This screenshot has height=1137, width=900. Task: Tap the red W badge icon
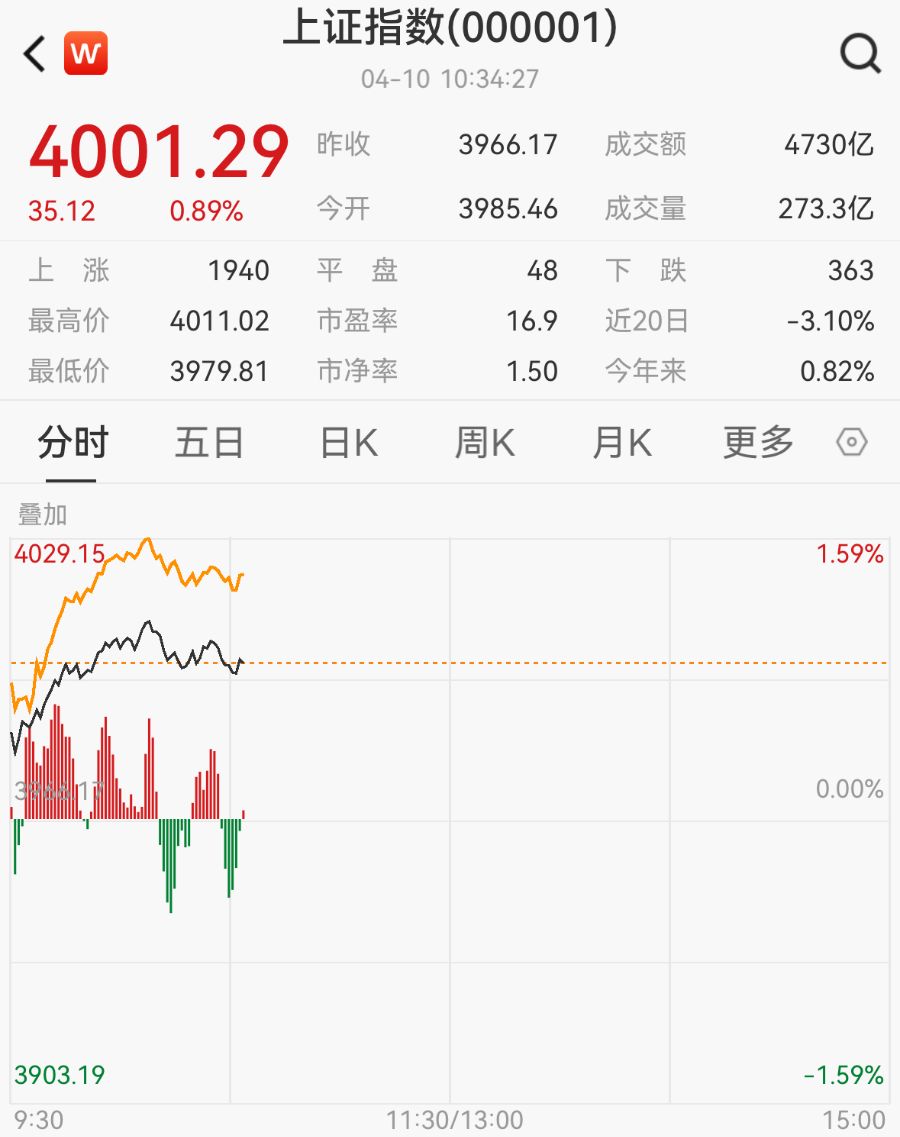point(86,54)
